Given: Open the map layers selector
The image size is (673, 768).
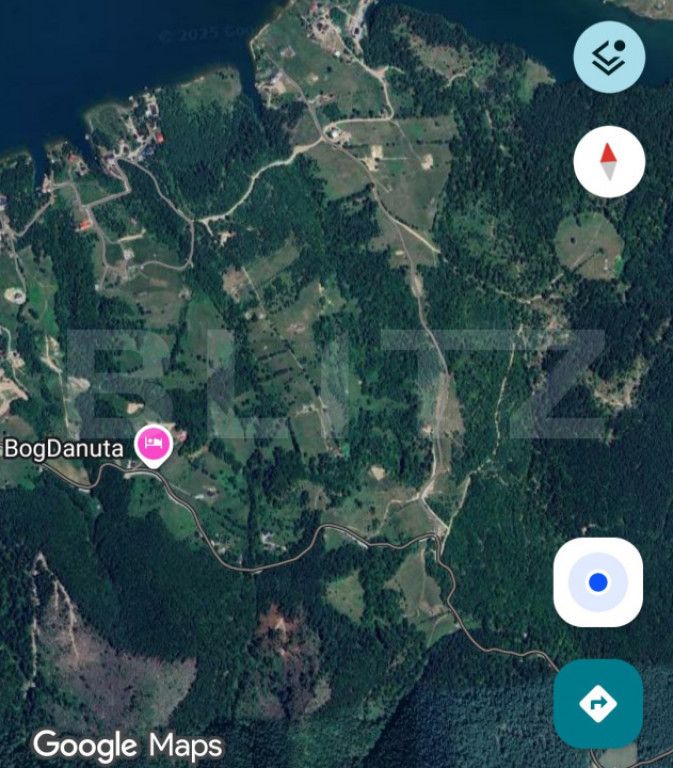Looking at the screenshot, I should click(x=608, y=57).
